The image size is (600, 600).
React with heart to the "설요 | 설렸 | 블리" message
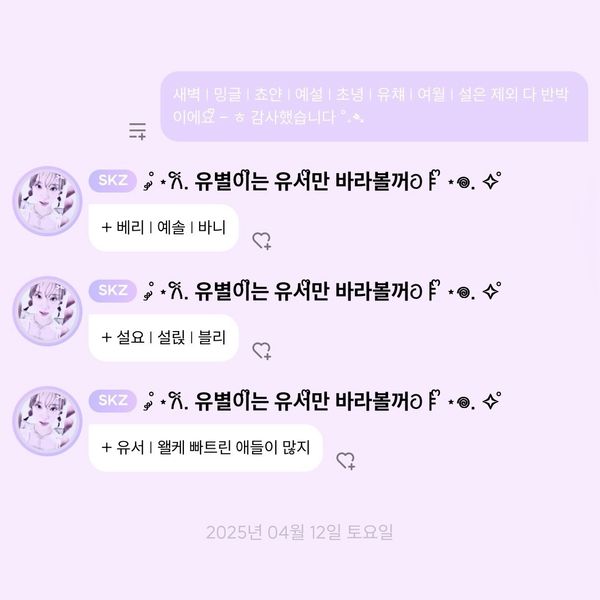pos(261,351)
